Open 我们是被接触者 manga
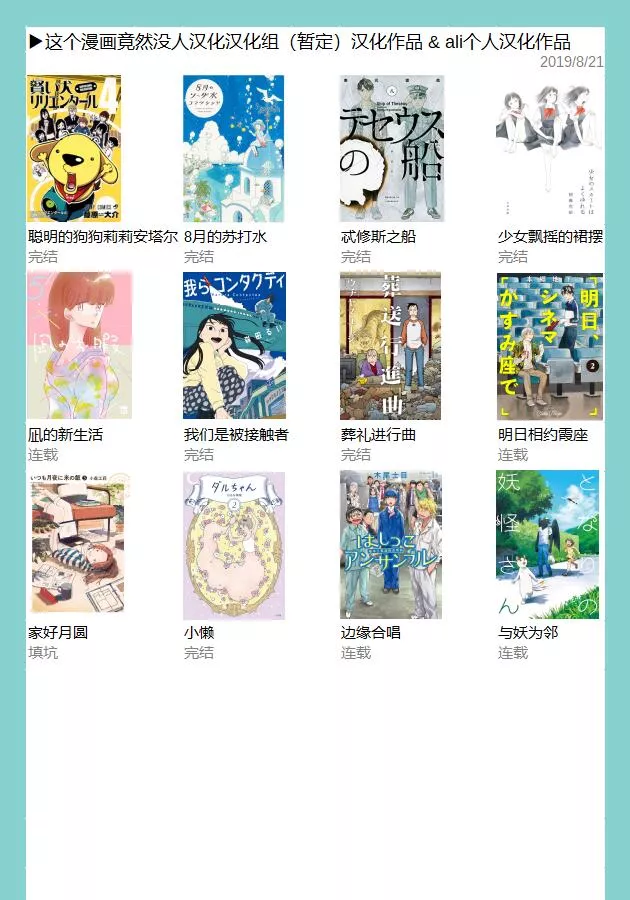 (234, 346)
